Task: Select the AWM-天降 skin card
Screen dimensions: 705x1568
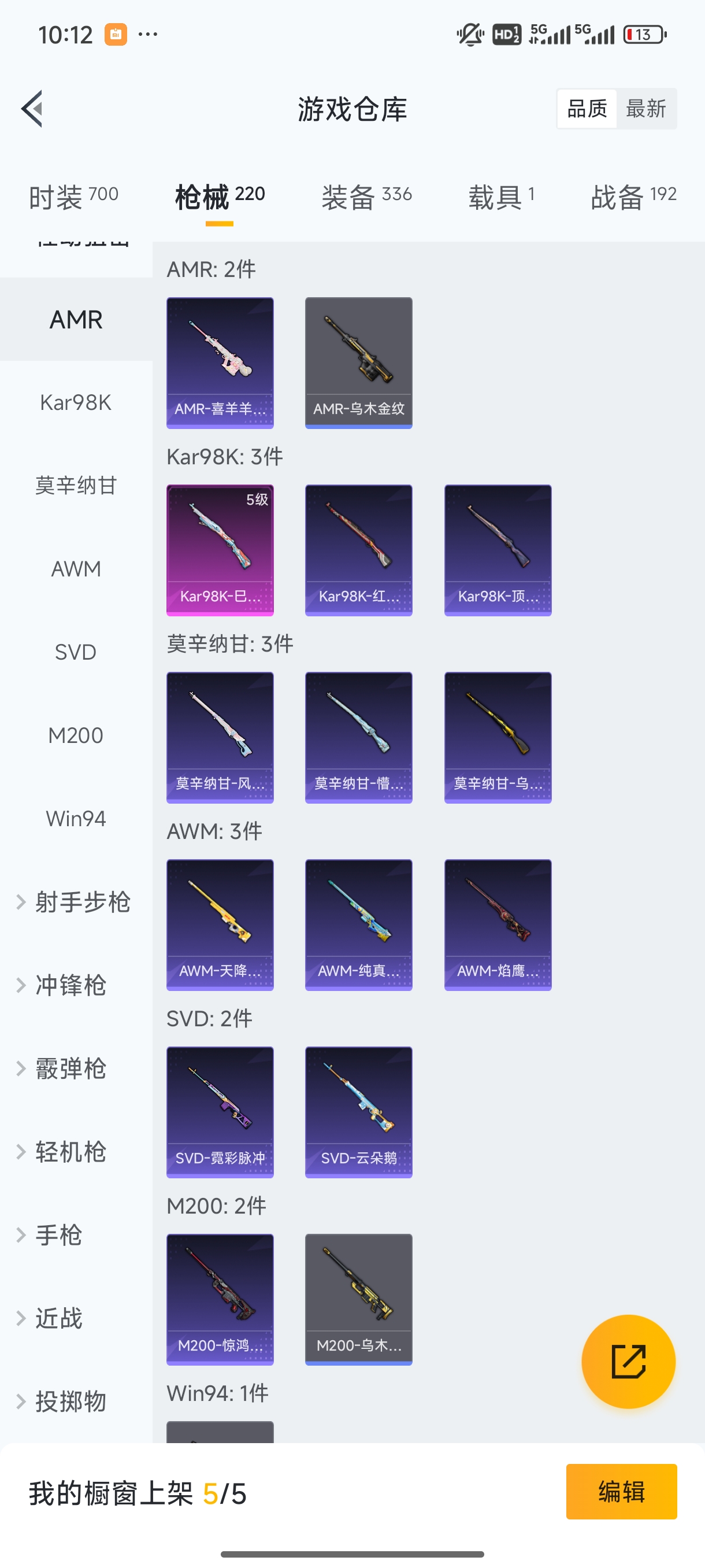Action: click(x=220, y=924)
